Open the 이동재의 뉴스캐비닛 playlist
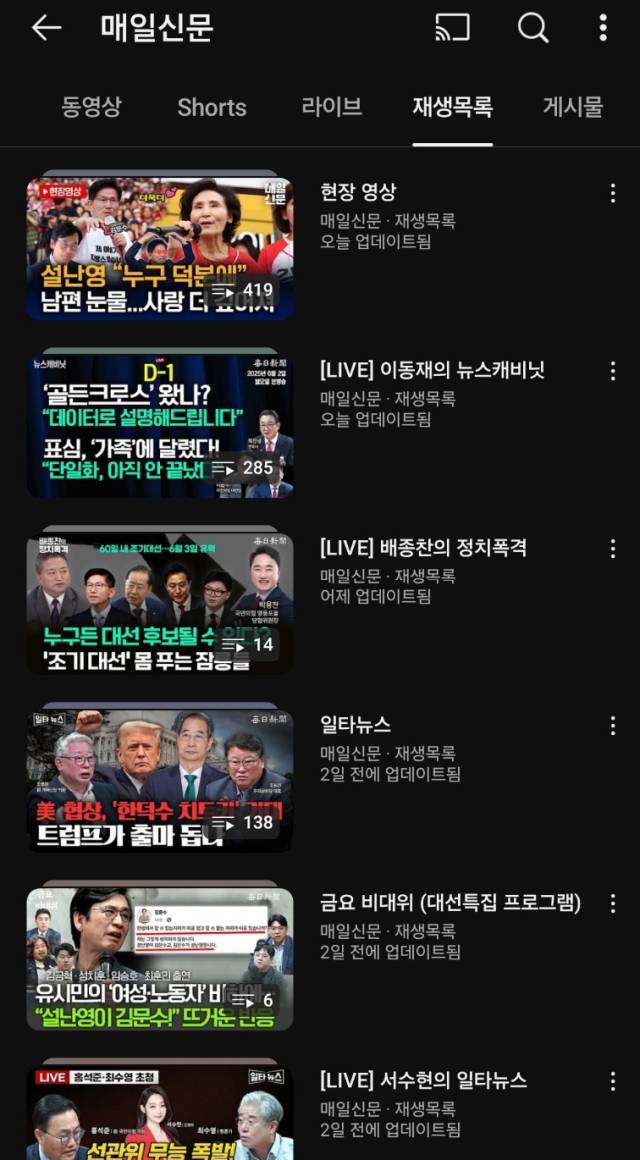Viewport: 640px width, 1160px height. tap(160, 426)
